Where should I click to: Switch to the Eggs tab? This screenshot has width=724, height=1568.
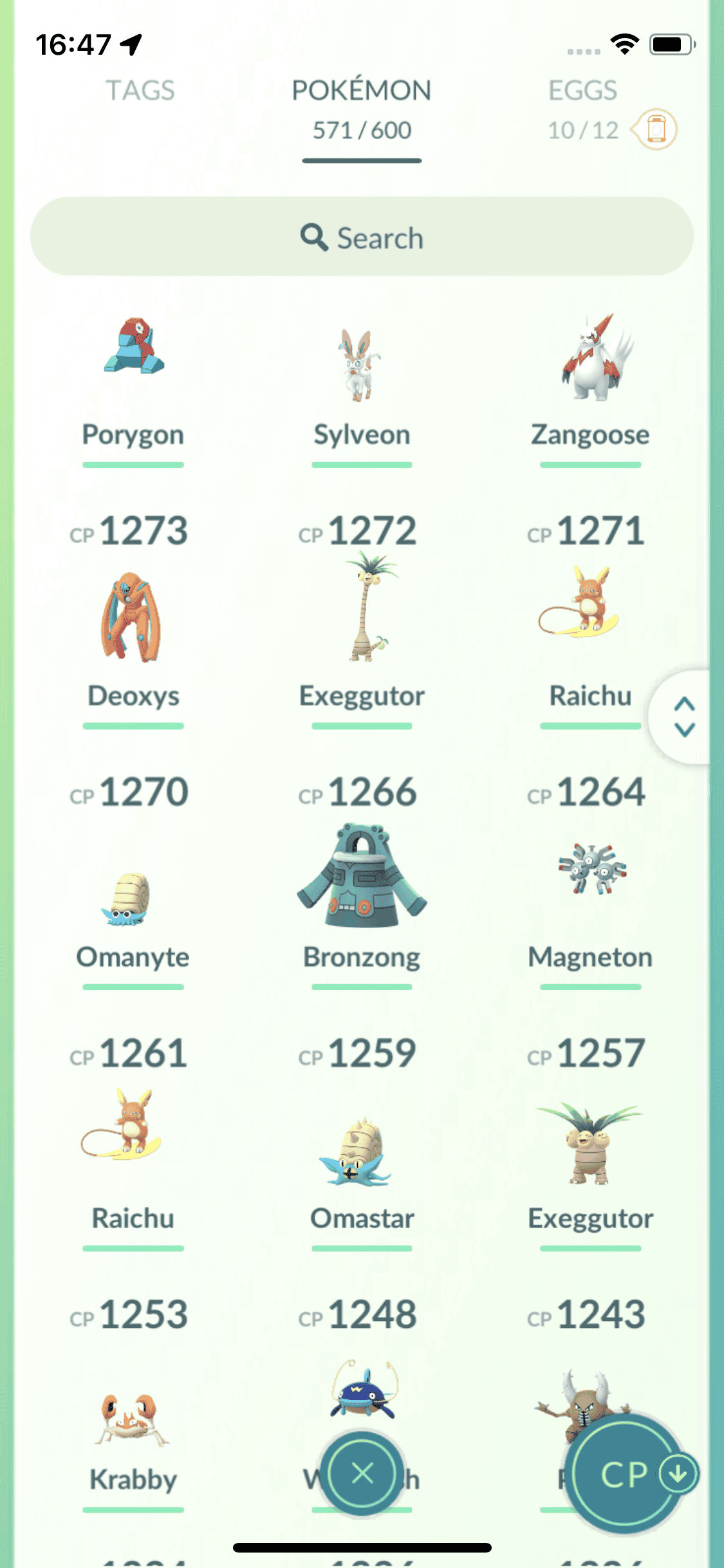[x=582, y=91]
